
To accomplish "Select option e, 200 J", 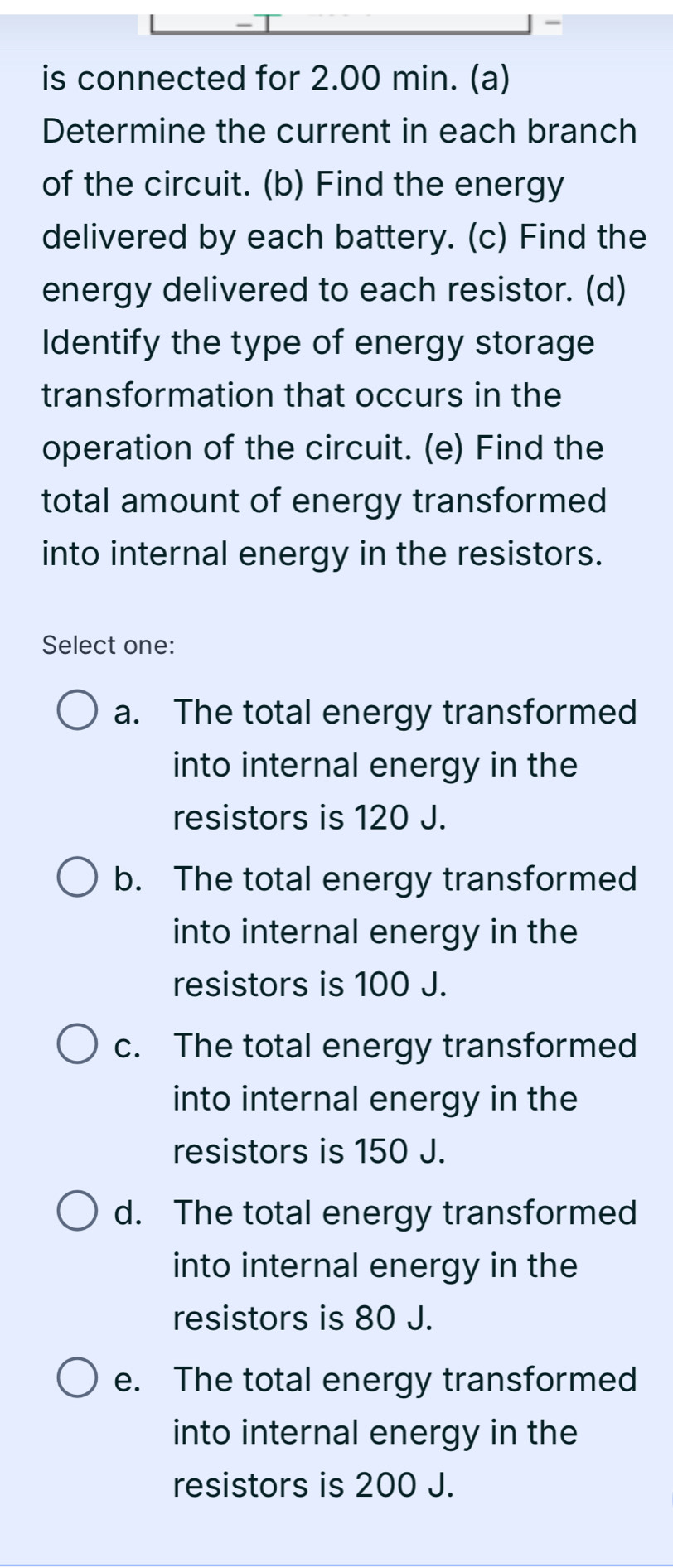I will [x=76, y=1380].
